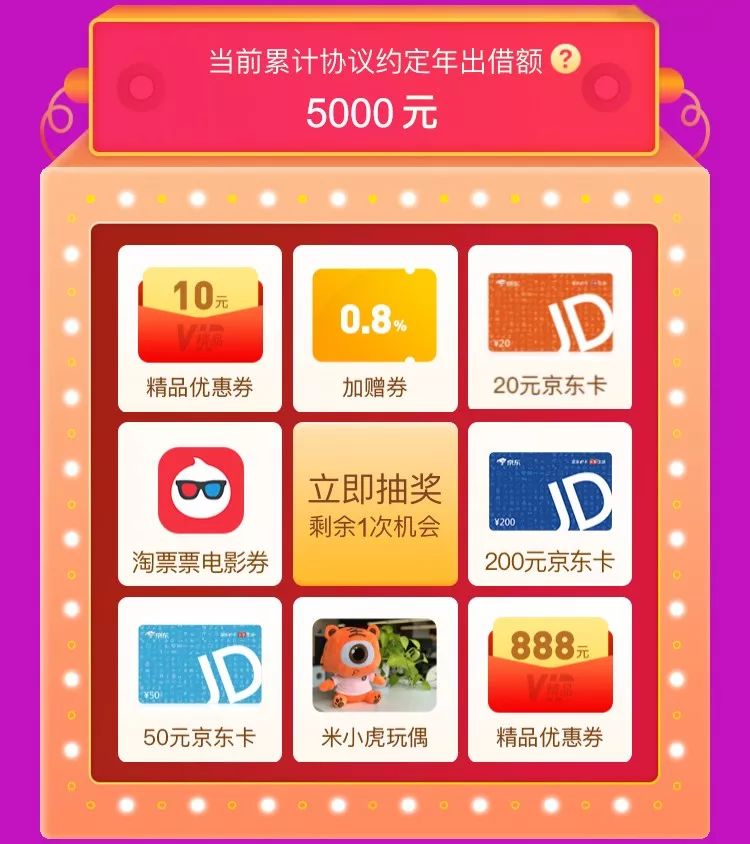Open the question mark help icon

[566, 60]
